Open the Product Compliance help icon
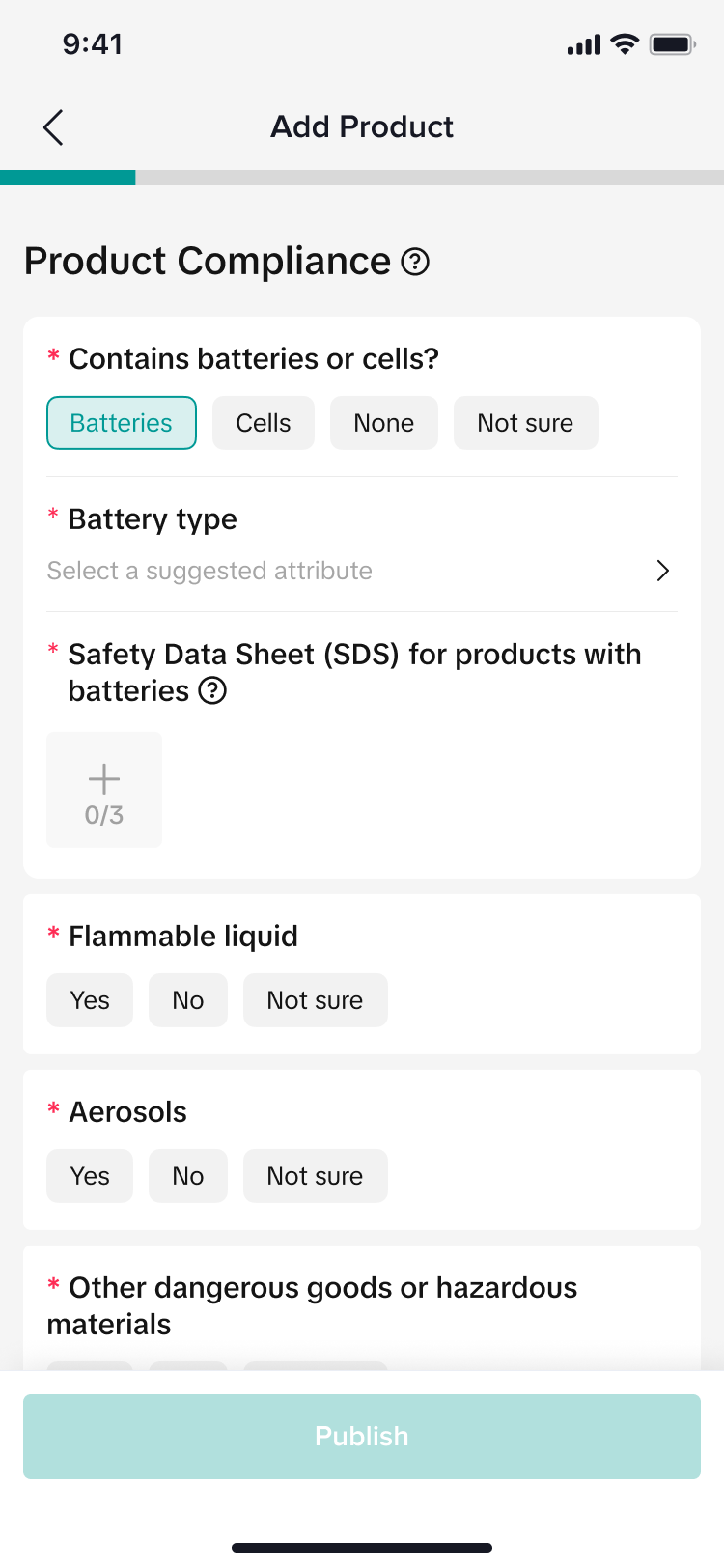This screenshot has height=1568, width=724. point(415,262)
